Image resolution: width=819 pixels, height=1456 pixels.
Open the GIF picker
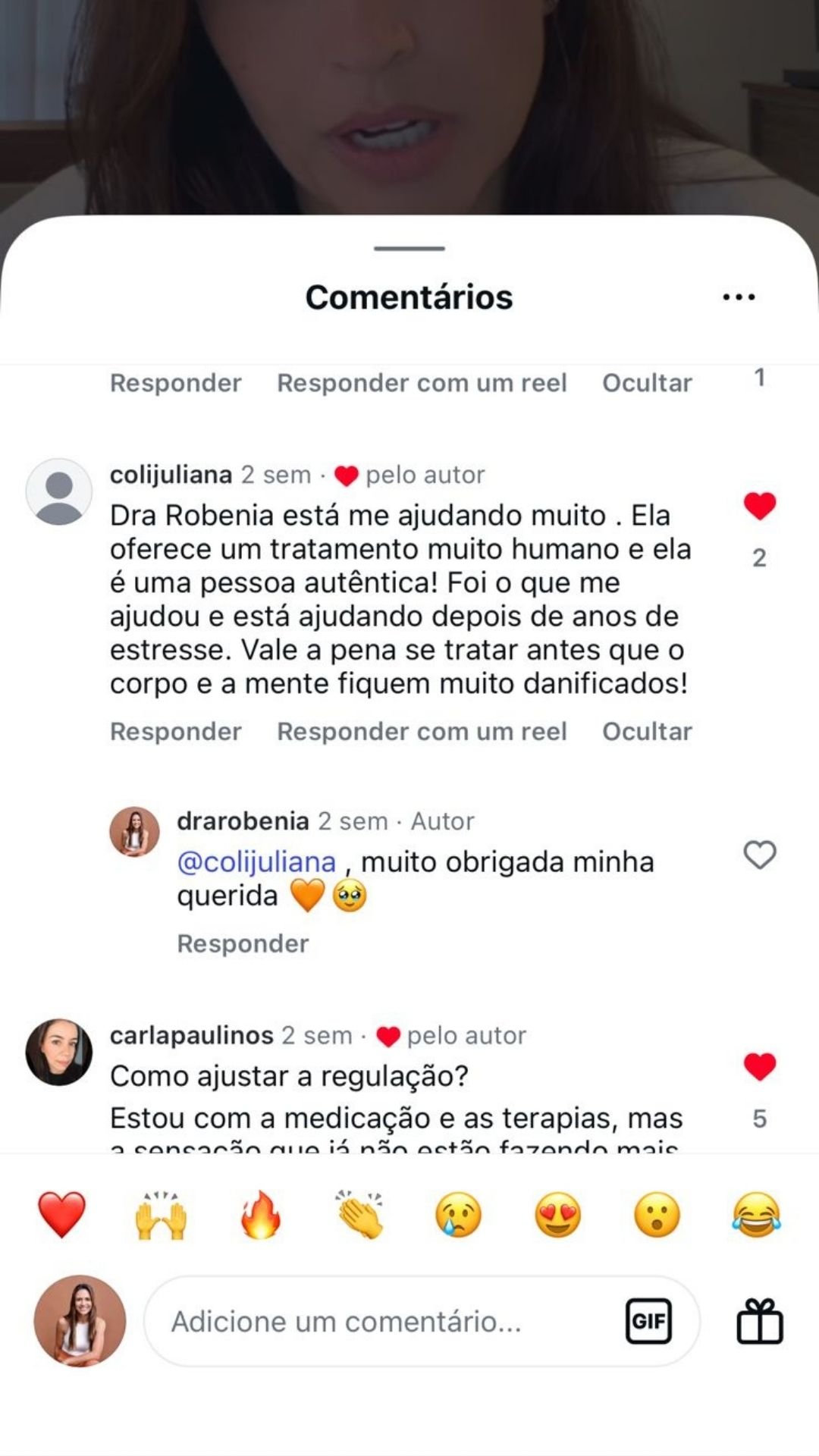pyautogui.click(x=648, y=1322)
